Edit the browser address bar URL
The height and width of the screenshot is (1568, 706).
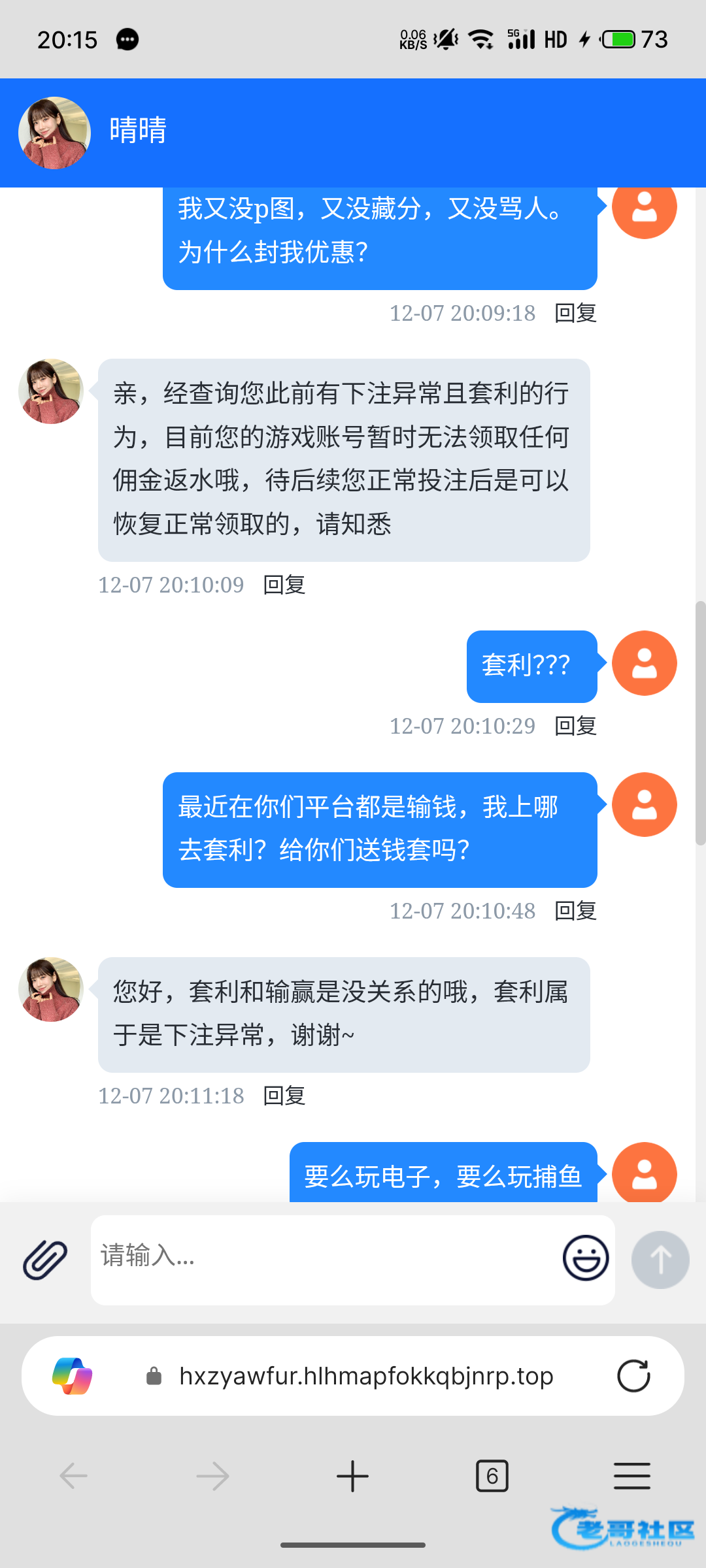click(366, 1376)
